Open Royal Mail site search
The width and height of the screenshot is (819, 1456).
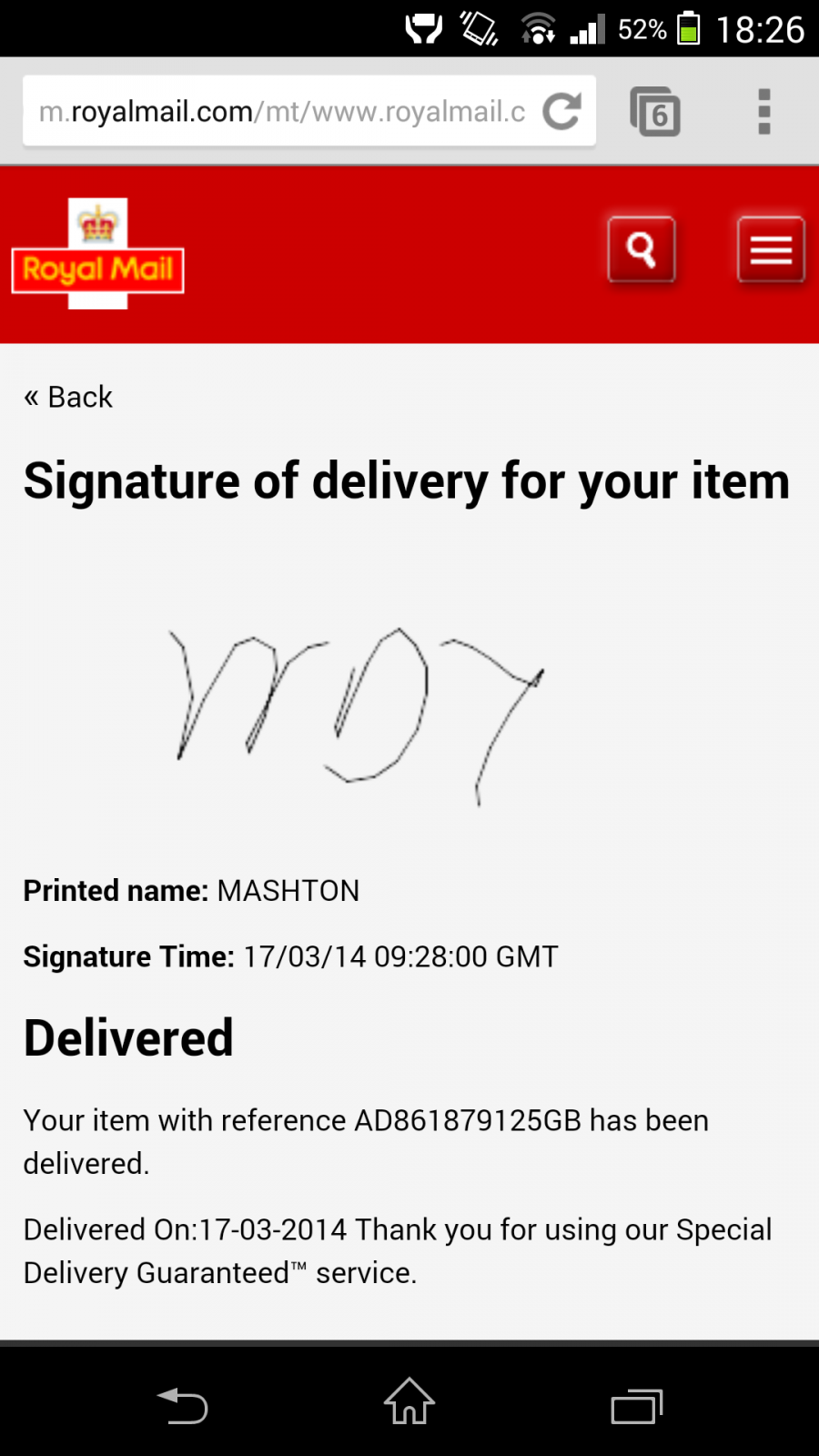(642, 249)
